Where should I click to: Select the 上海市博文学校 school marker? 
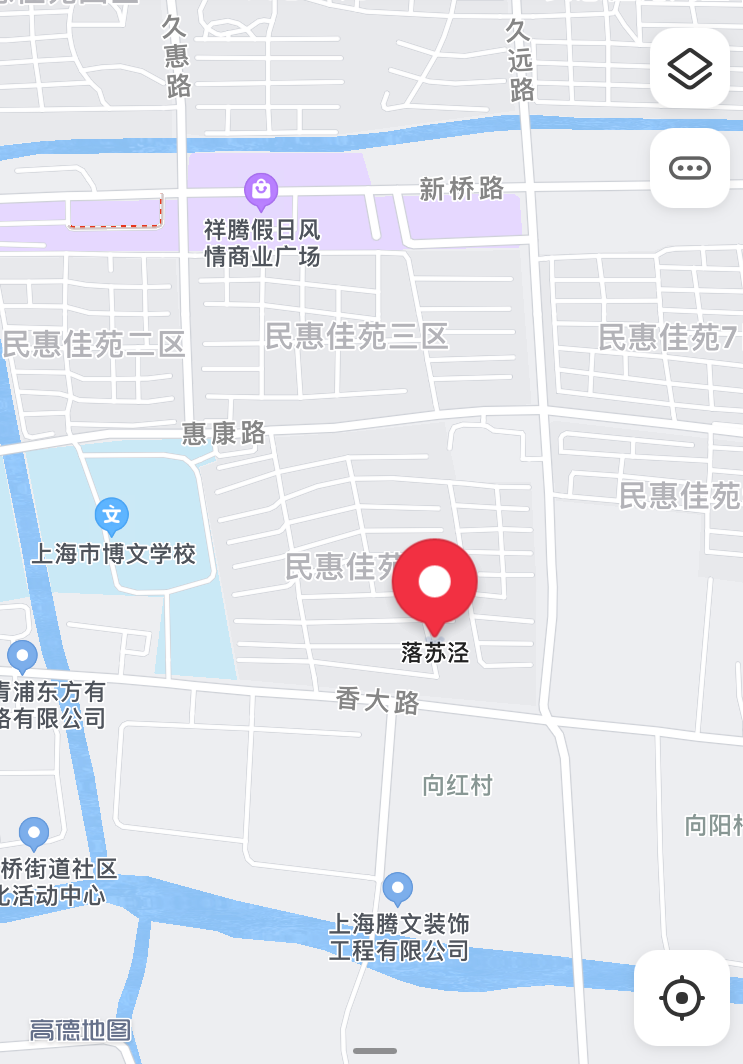[112, 516]
